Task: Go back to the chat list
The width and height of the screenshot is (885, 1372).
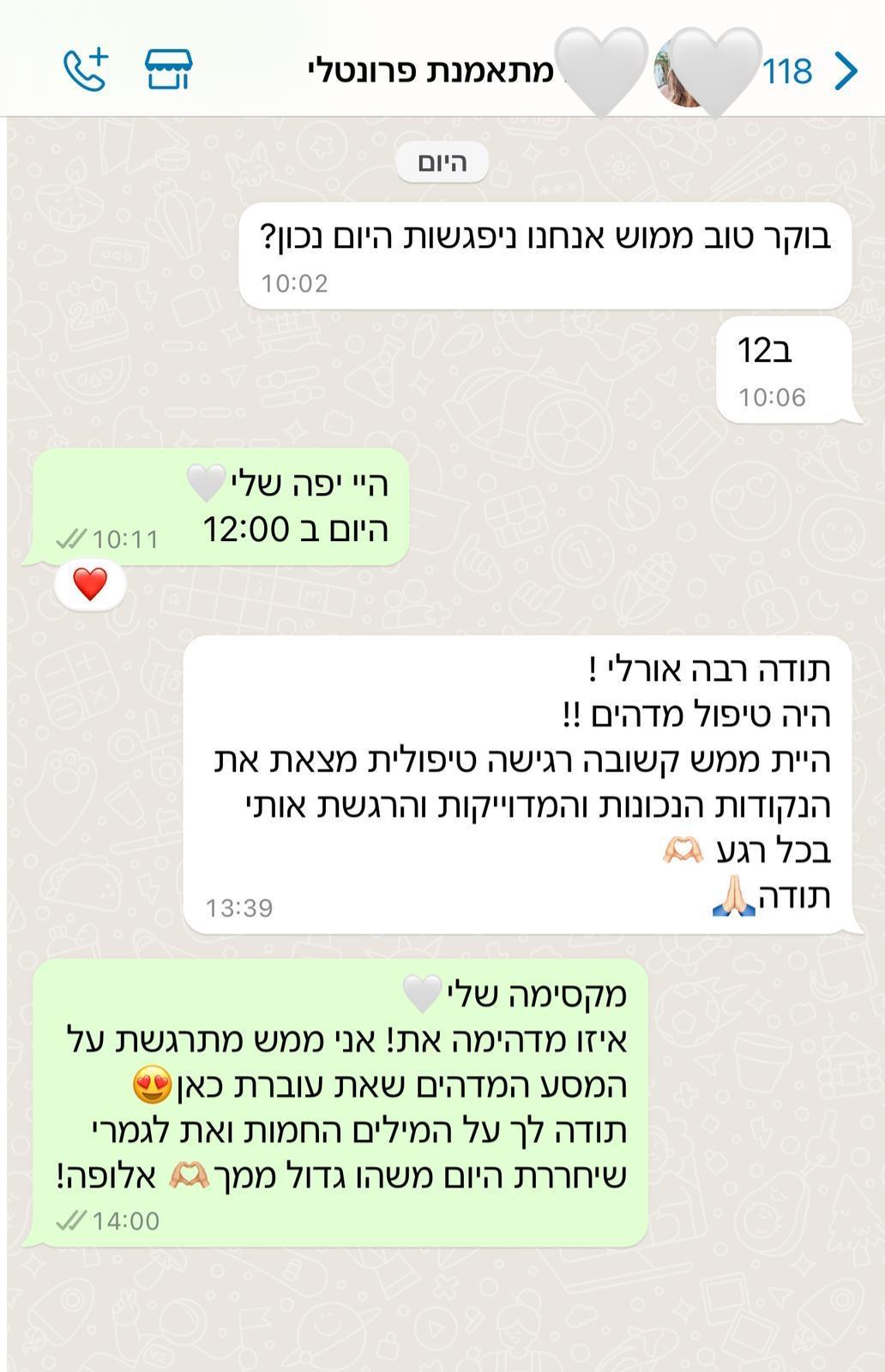Action: [845, 70]
